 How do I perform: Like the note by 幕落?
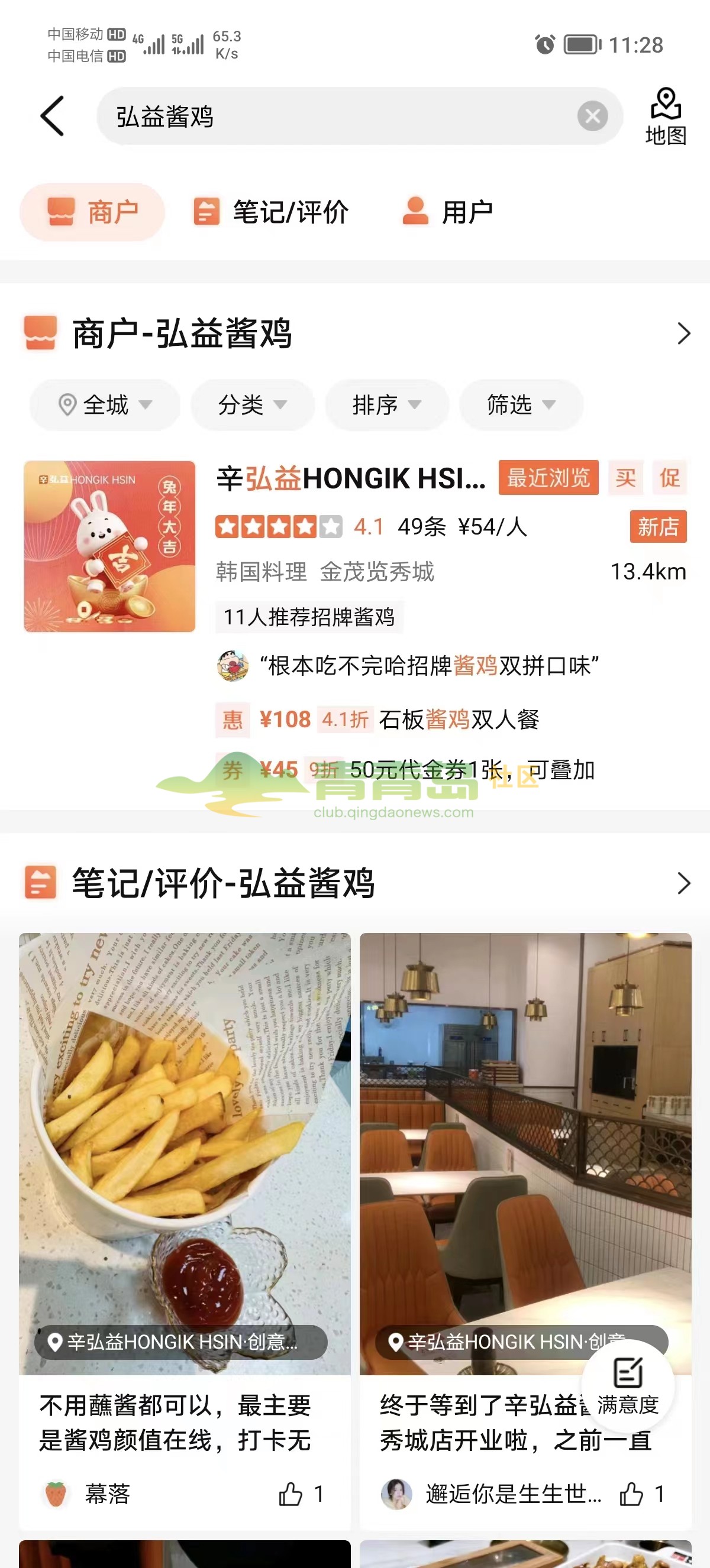(292, 1494)
